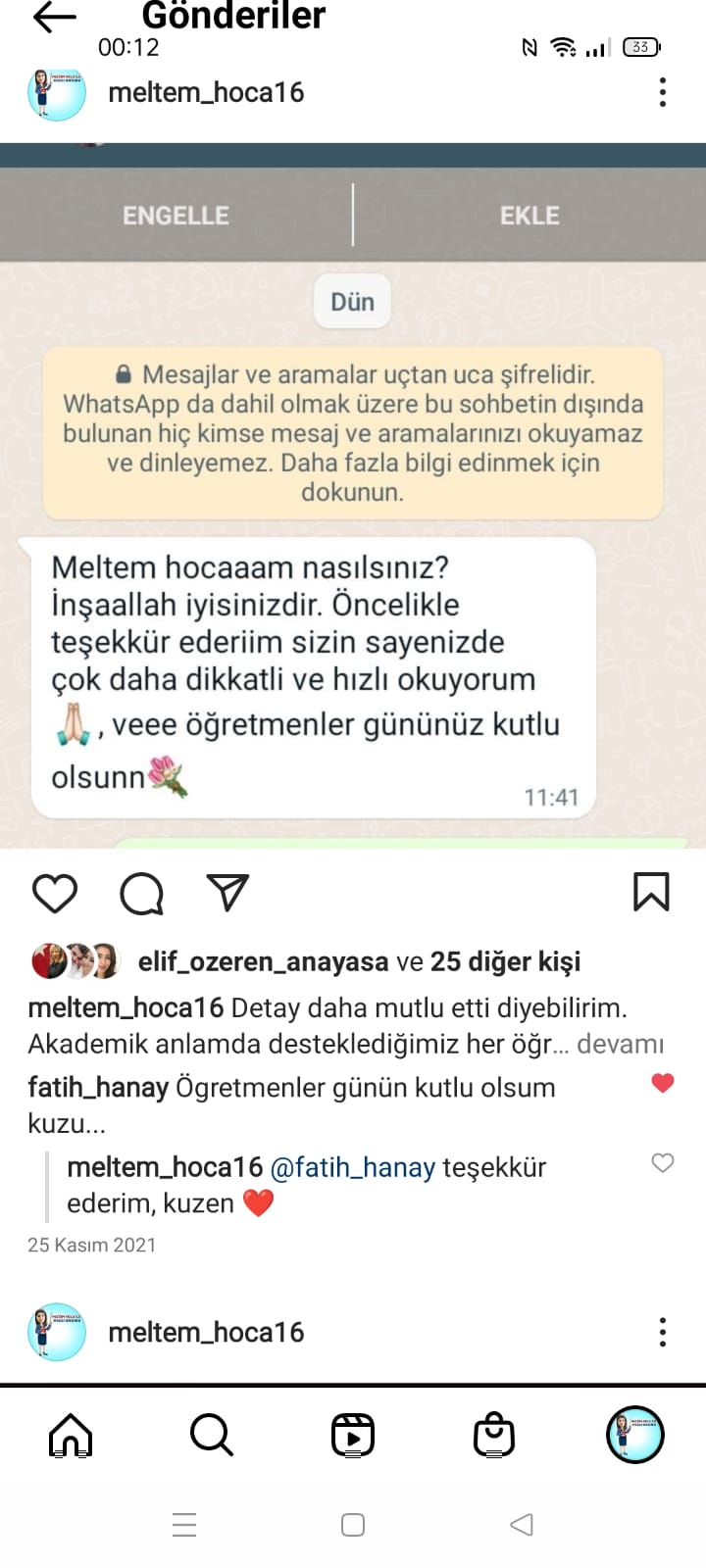Open search with the magnifier icon
706x1568 pixels.
point(209,1436)
